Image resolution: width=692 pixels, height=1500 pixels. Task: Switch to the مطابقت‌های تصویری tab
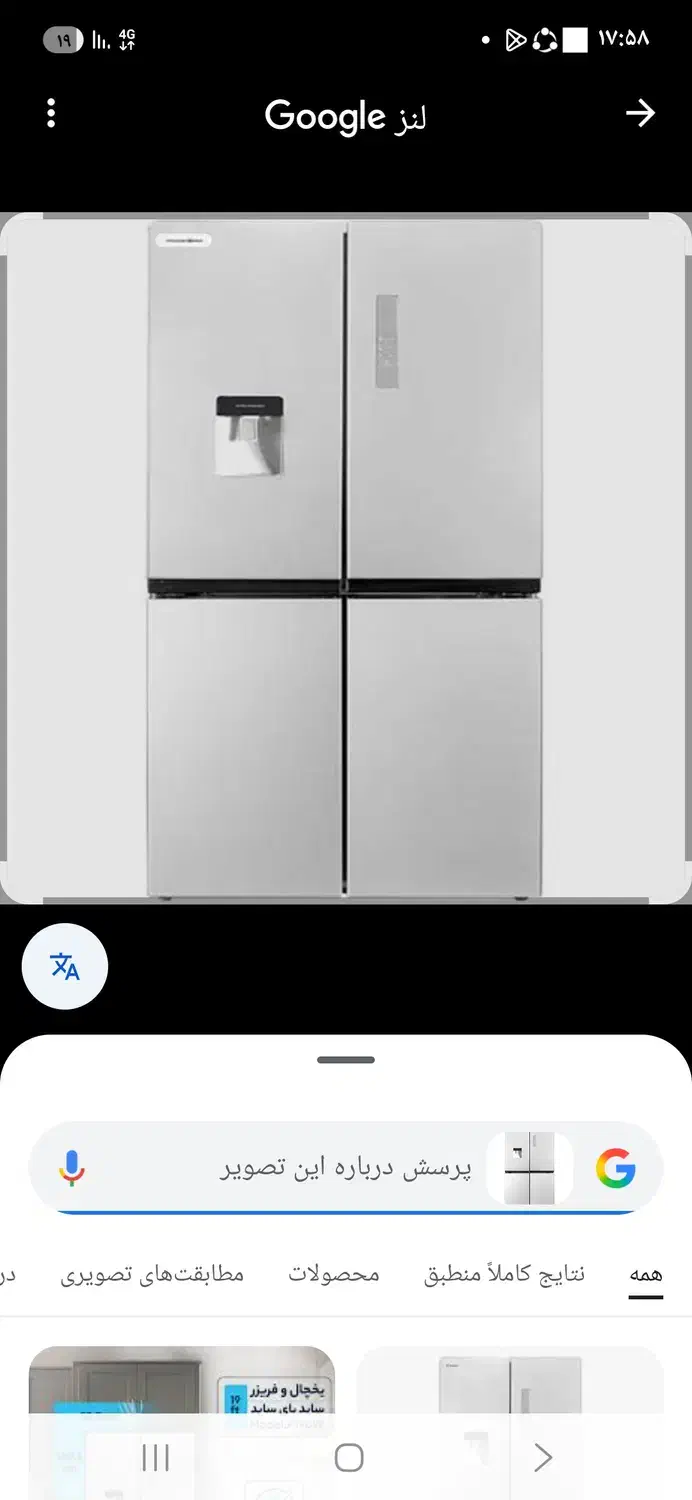[x=152, y=1275]
